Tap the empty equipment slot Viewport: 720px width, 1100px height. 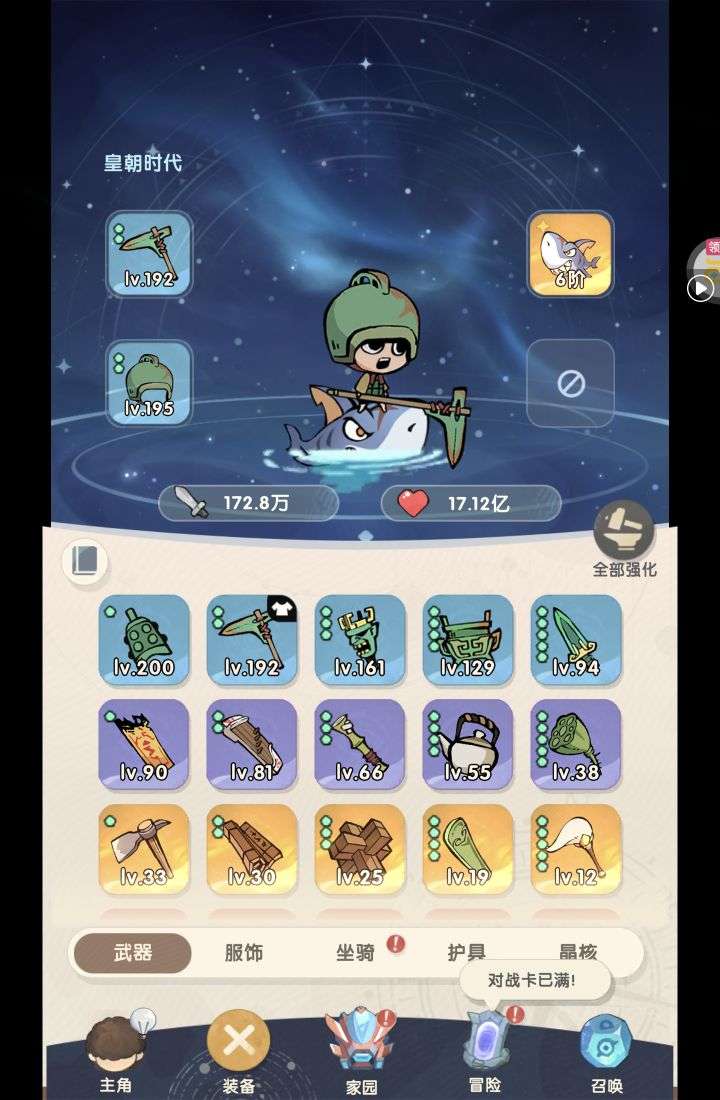(570, 383)
